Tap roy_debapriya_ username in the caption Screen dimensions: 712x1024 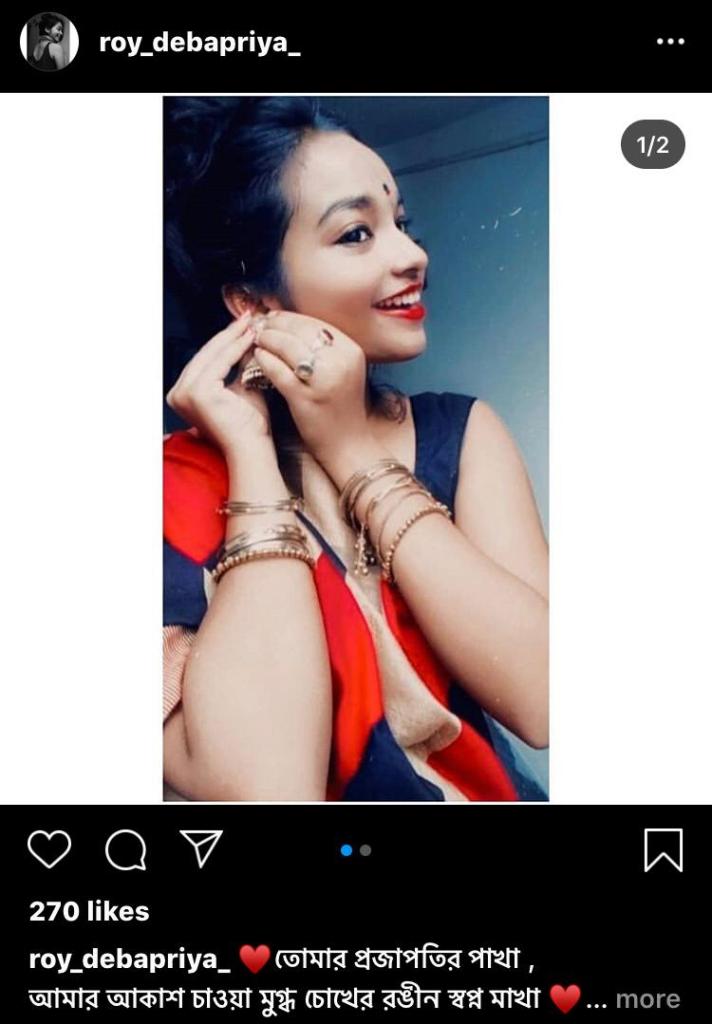click(x=130, y=959)
